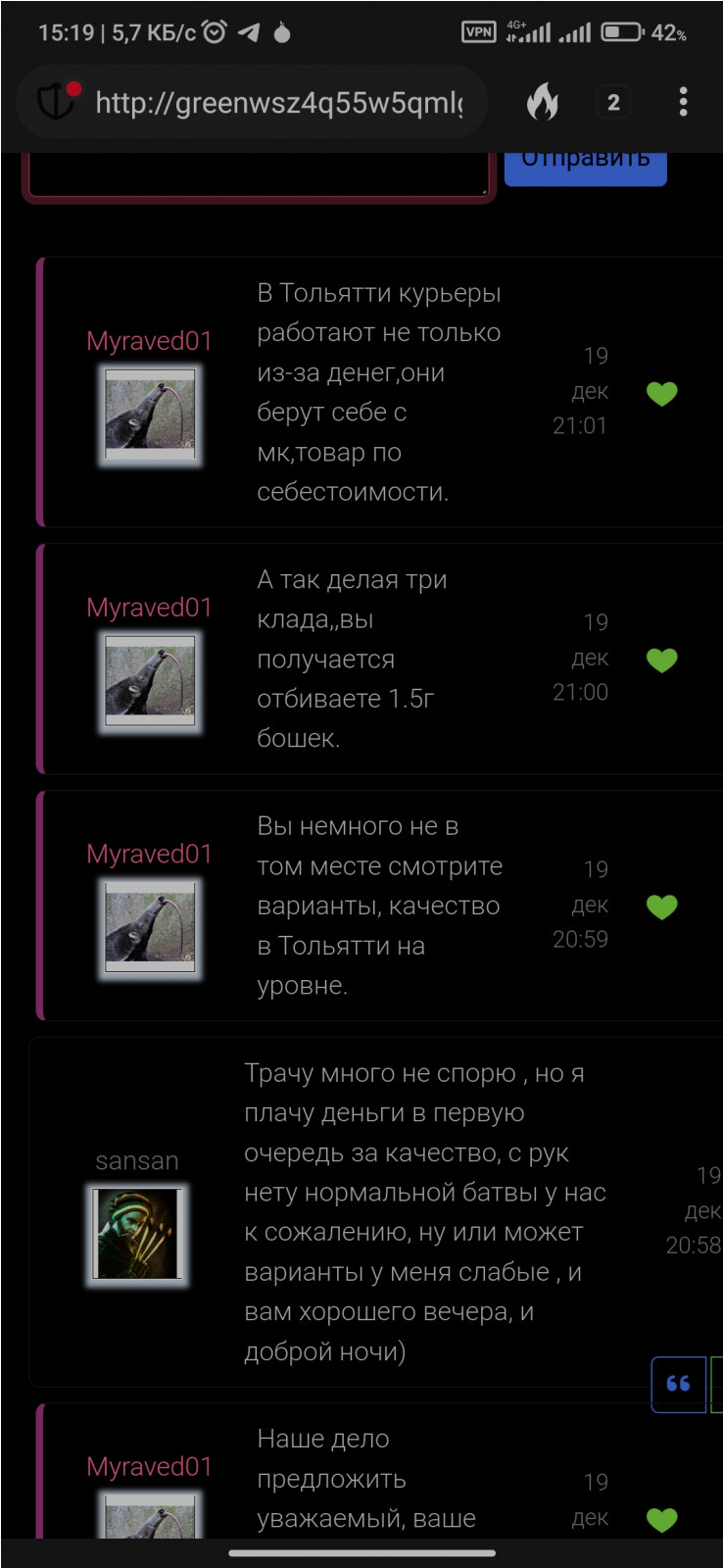Tap the browser address bar
The image size is (723, 1568).
point(277,103)
